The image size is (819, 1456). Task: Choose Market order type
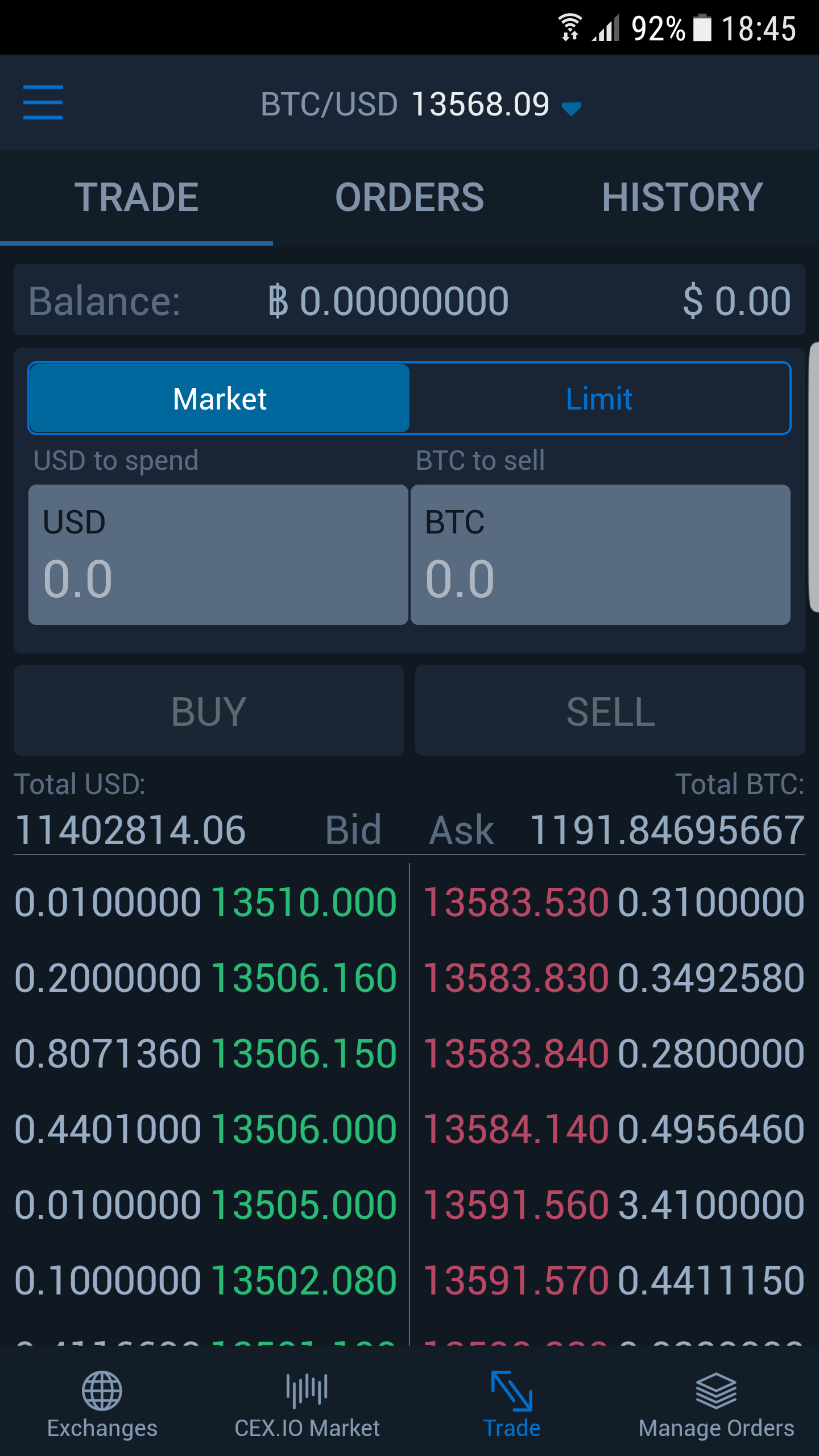[x=220, y=399]
